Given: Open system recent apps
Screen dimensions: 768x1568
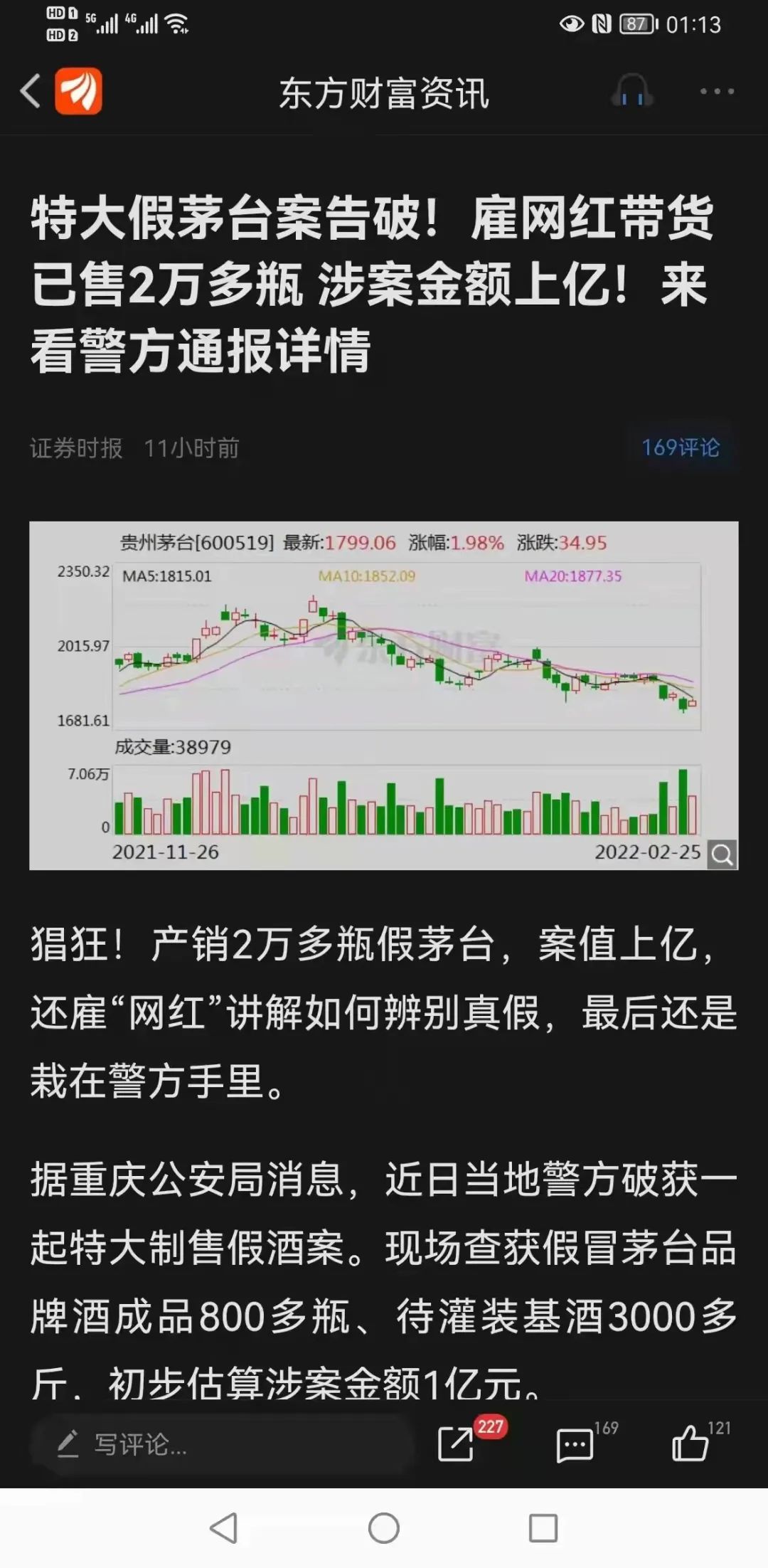Looking at the screenshot, I should click(x=543, y=1527).
